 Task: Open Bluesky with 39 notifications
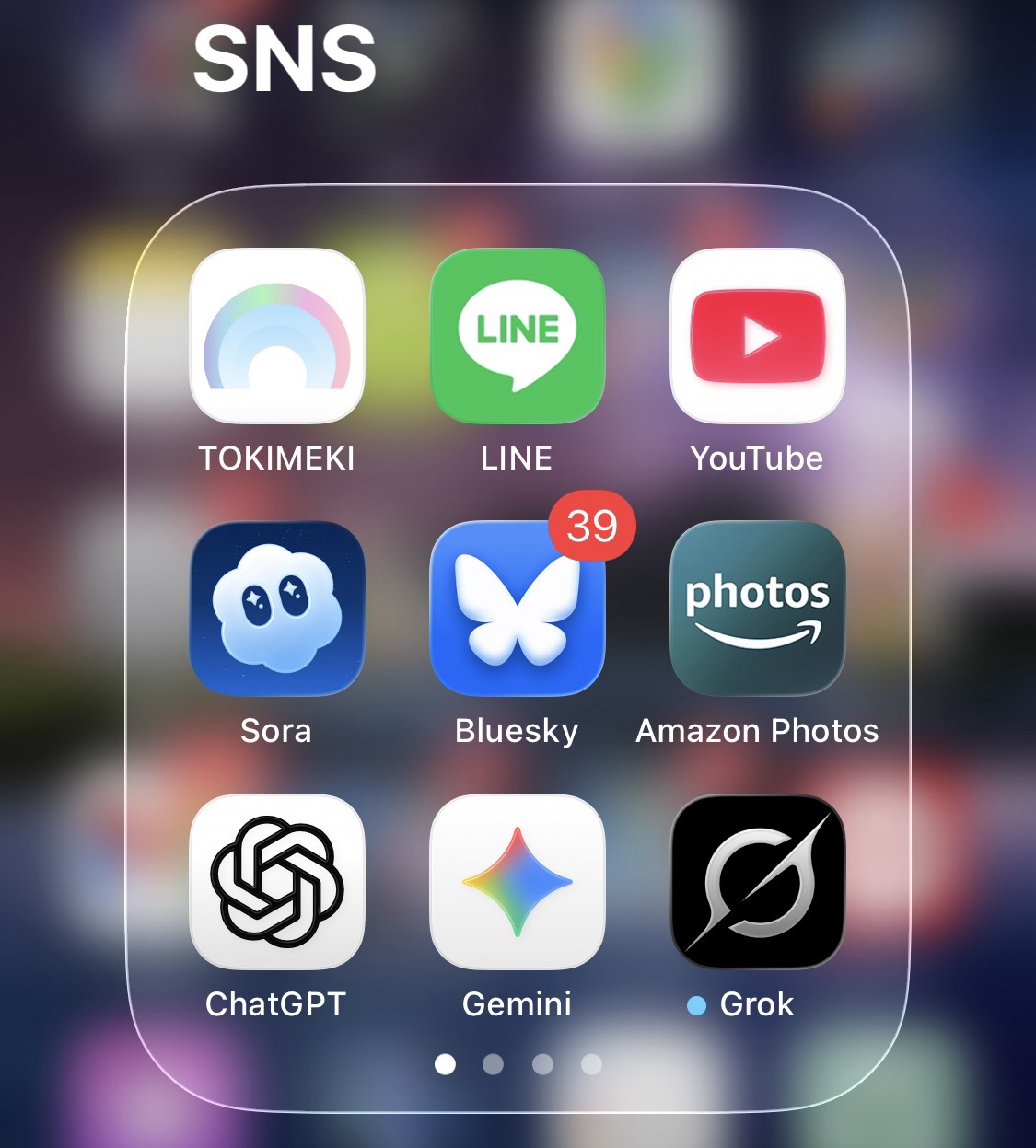tap(517, 609)
